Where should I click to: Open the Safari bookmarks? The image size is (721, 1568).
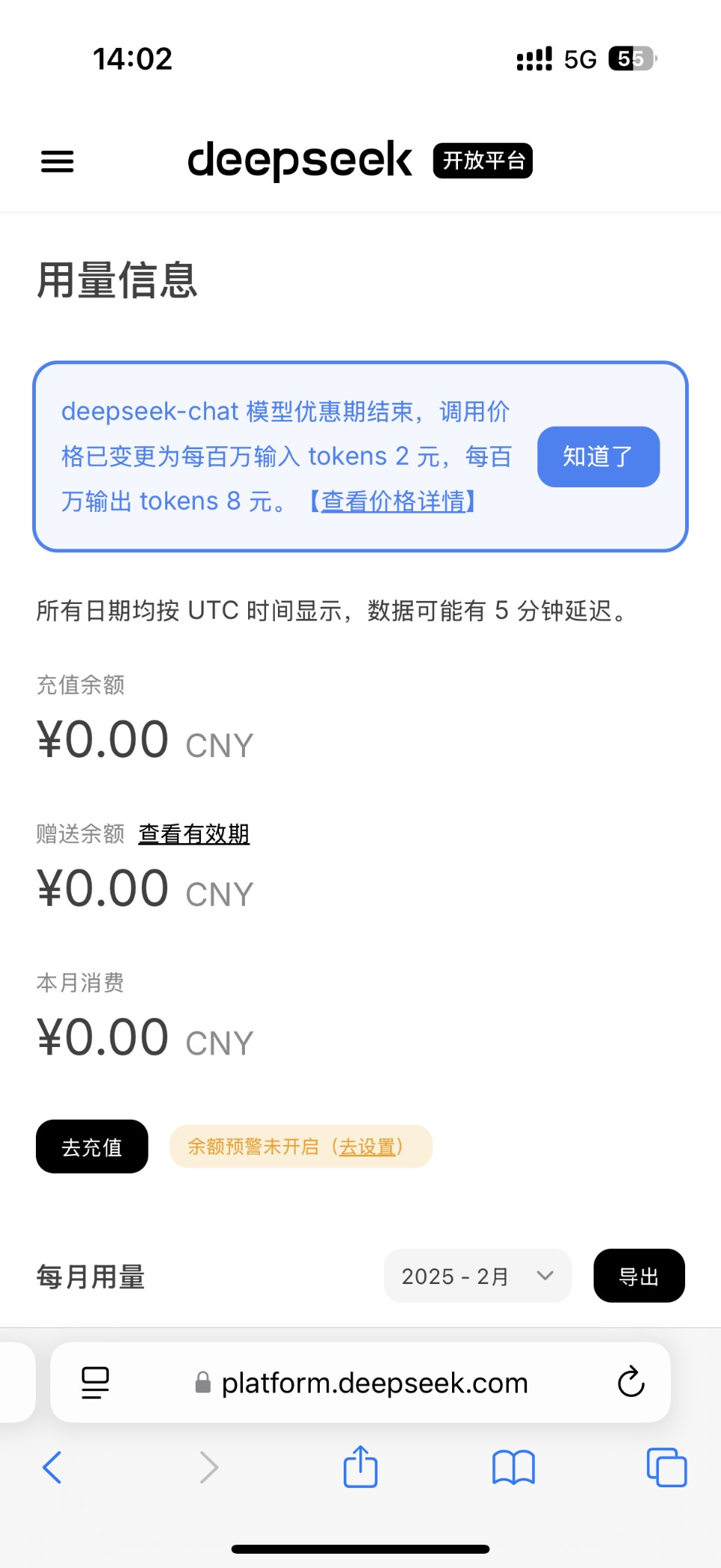coord(513,1467)
